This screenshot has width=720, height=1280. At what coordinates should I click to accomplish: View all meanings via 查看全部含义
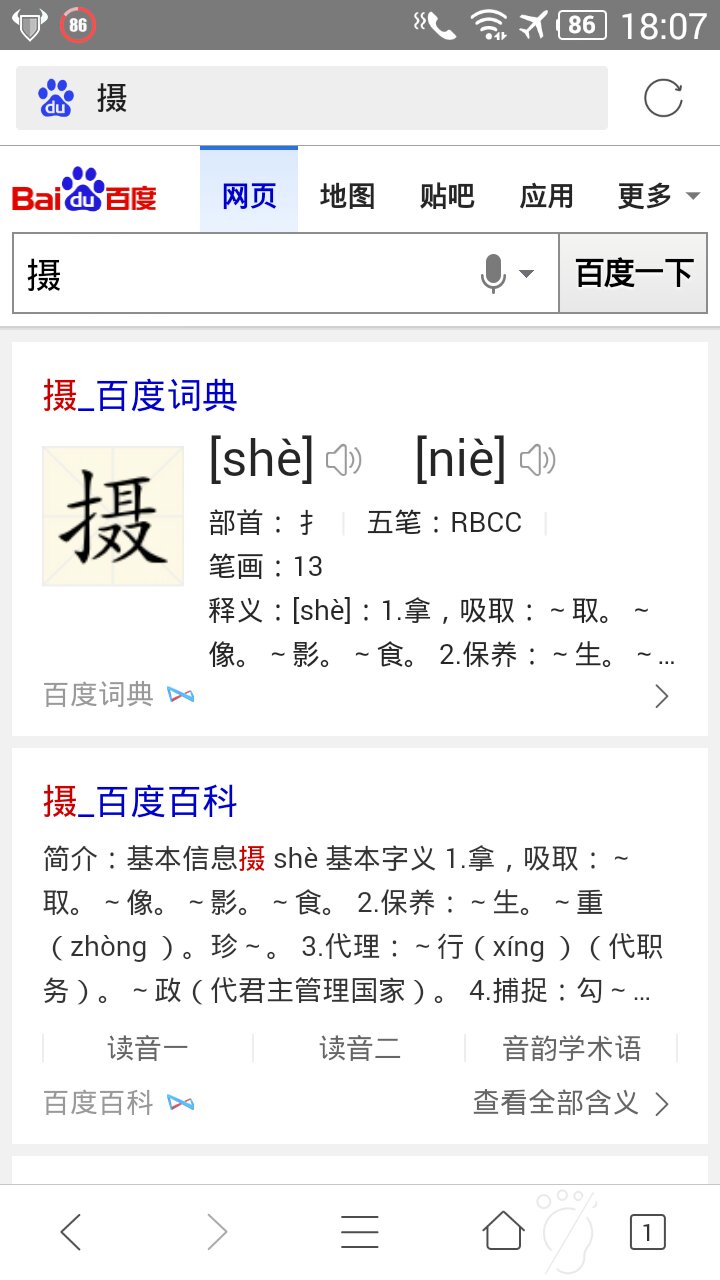[x=570, y=1103]
